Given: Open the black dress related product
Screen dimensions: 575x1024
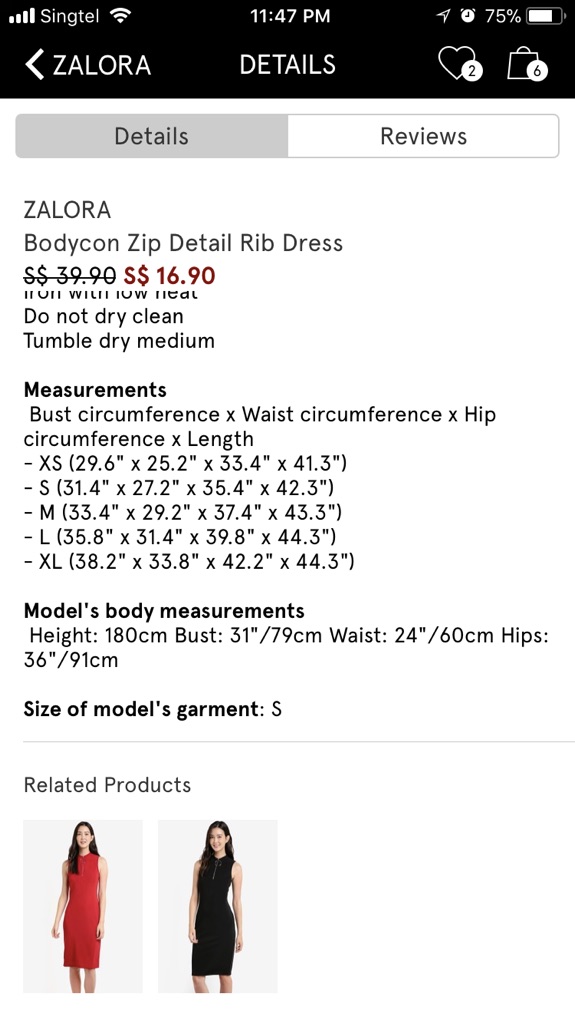Looking at the screenshot, I should pyautogui.click(x=218, y=906).
